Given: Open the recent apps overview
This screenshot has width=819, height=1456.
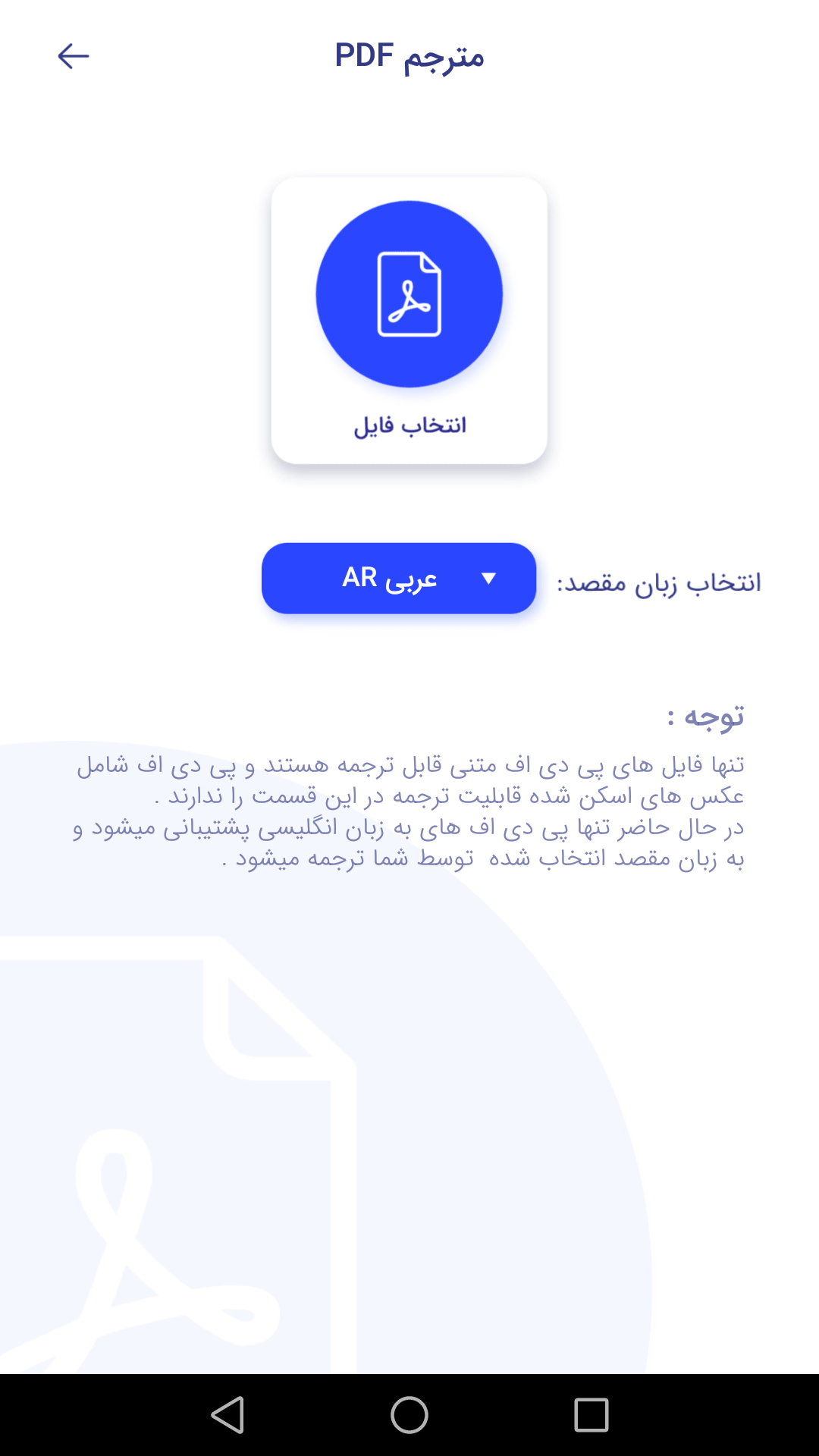Looking at the screenshot, I should (x=591, y=1415).
